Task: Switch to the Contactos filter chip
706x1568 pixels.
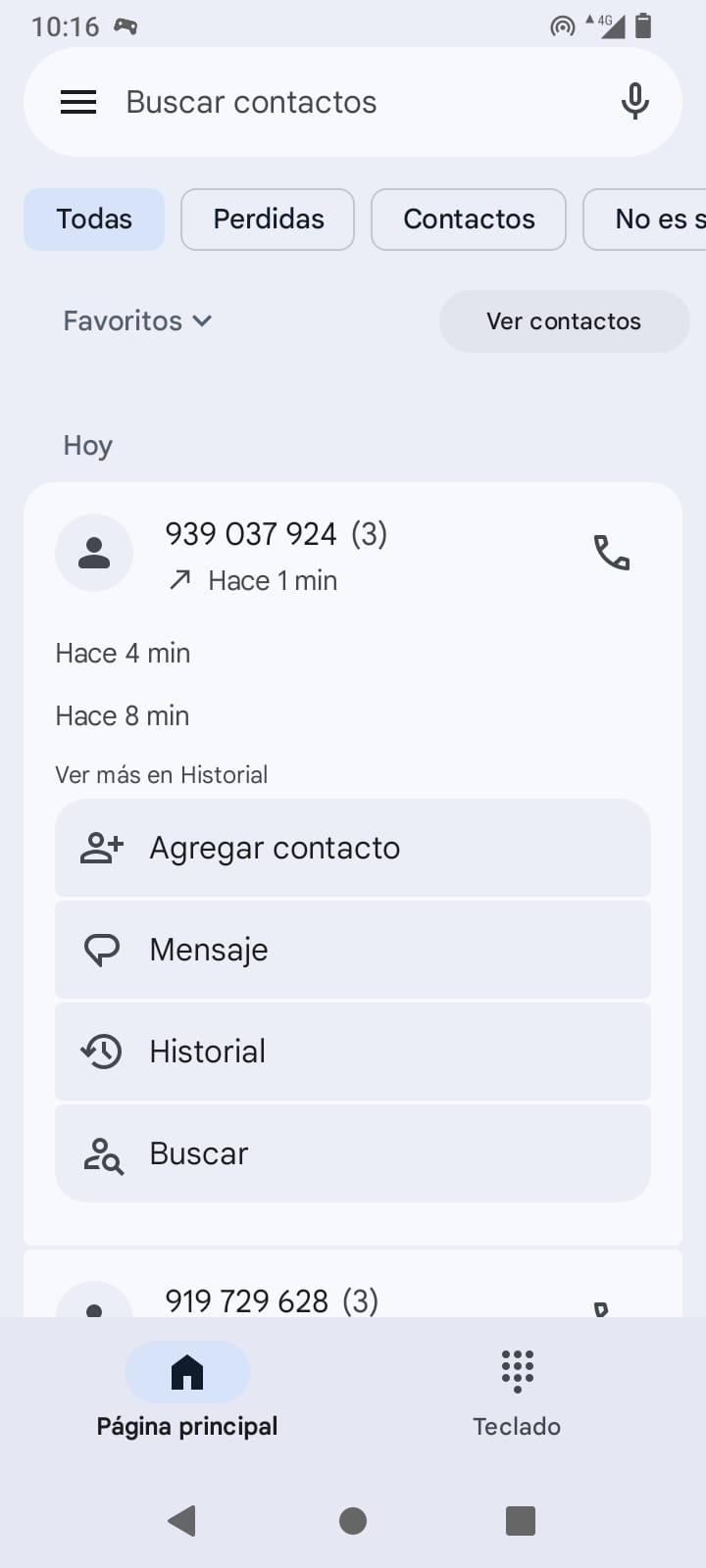Action: [x=469, y=220]
